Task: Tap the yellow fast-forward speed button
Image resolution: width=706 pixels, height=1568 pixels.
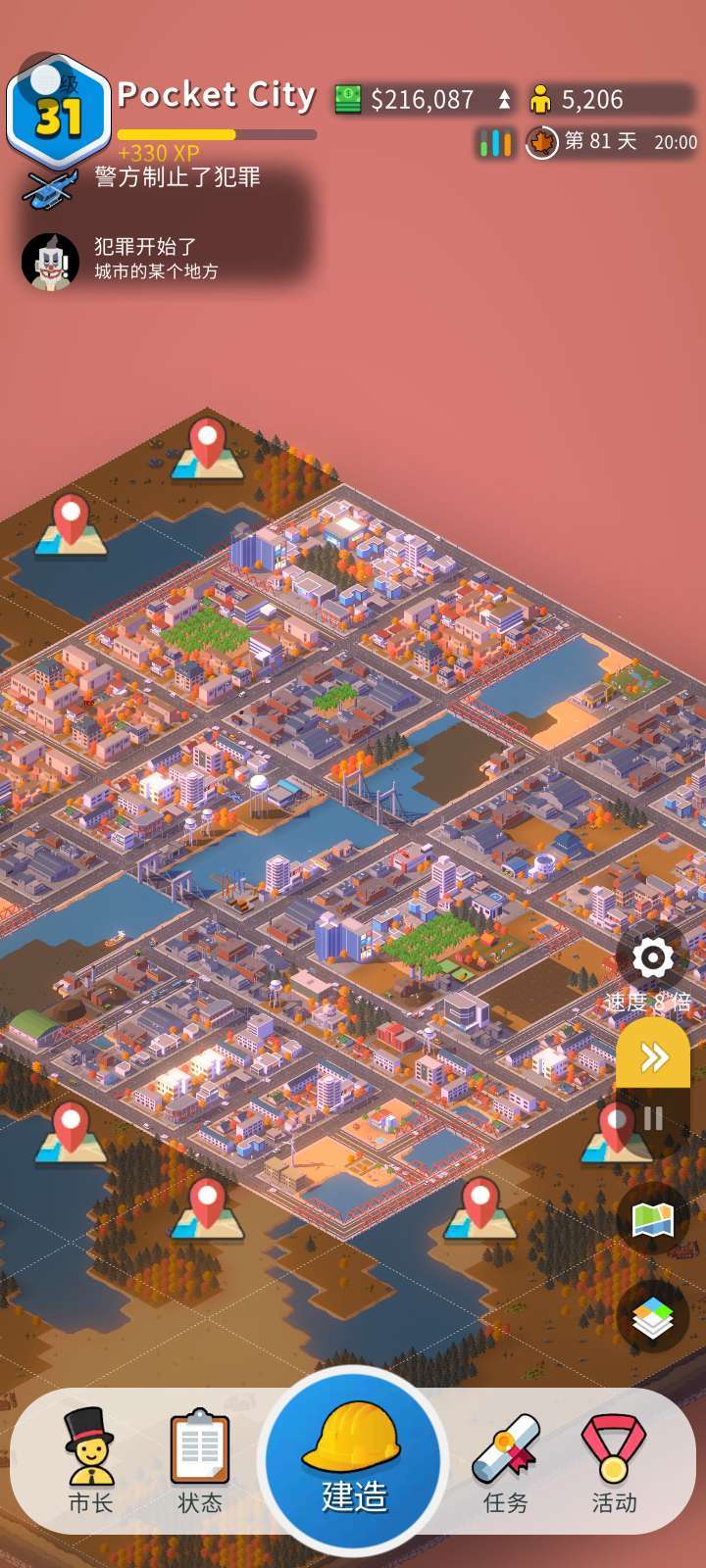Action: (654, 1056)
